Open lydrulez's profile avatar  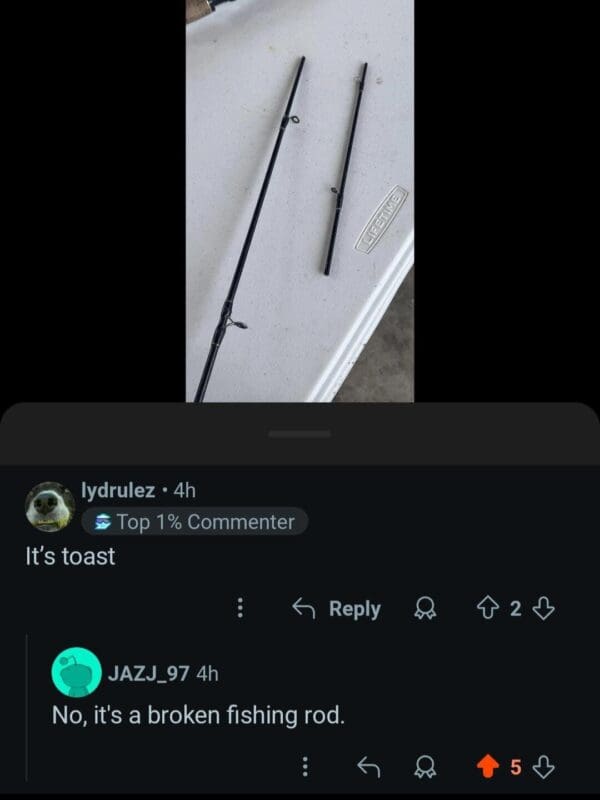[48, 506]
